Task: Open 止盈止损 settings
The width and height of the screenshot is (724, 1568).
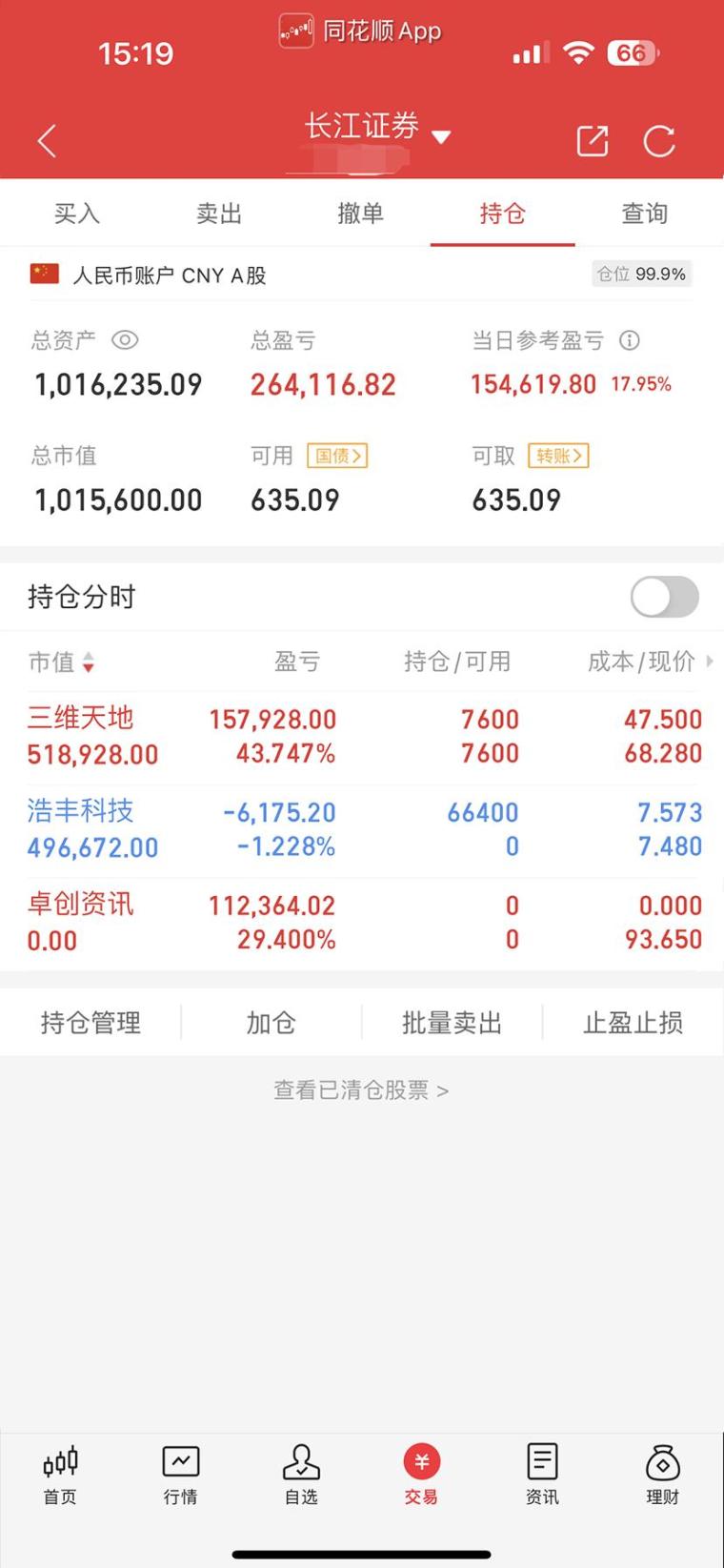Action: click(633, 1023)
